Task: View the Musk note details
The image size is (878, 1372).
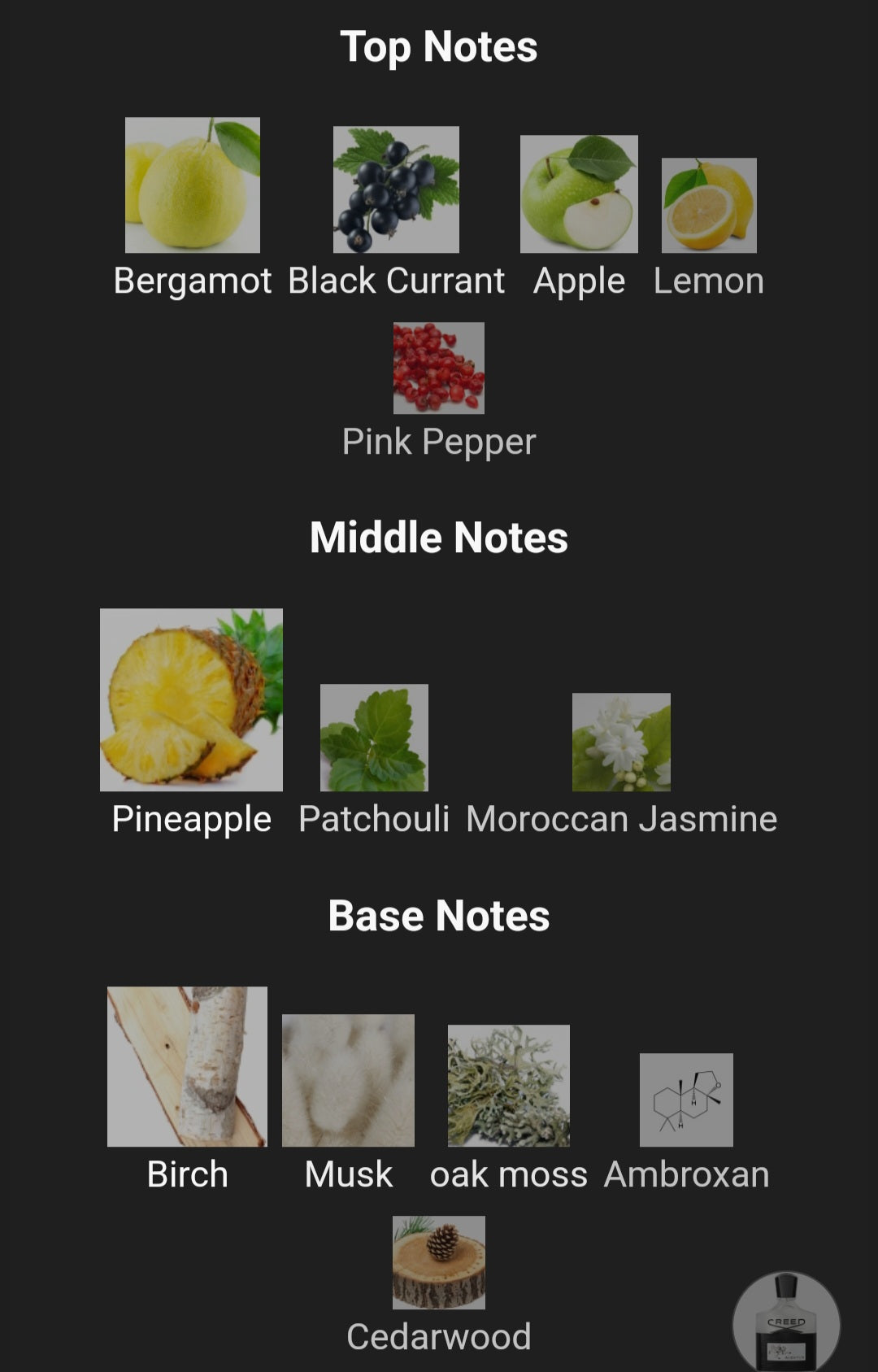Action: coord(348,1080)
